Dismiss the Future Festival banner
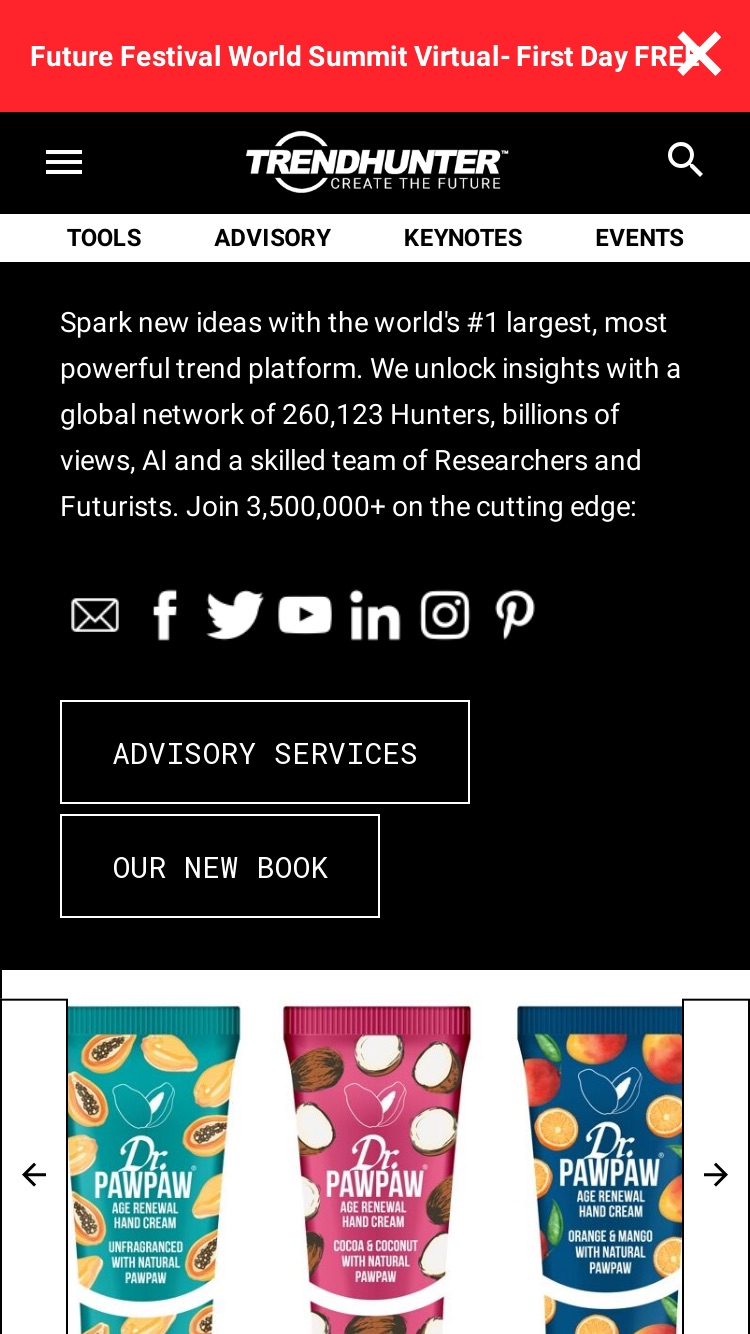 click(699, 54)
